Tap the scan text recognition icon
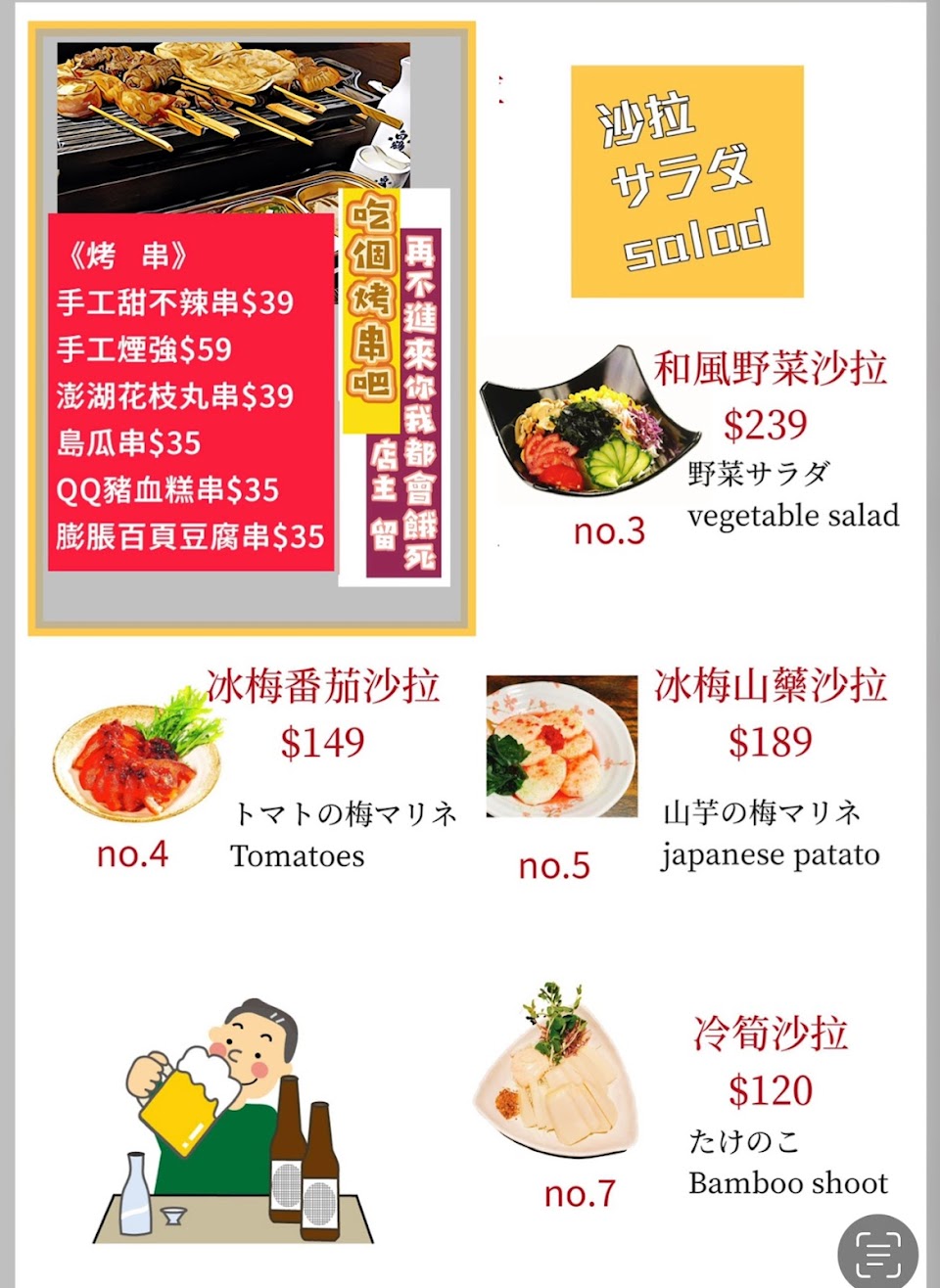 point(878,1252)
